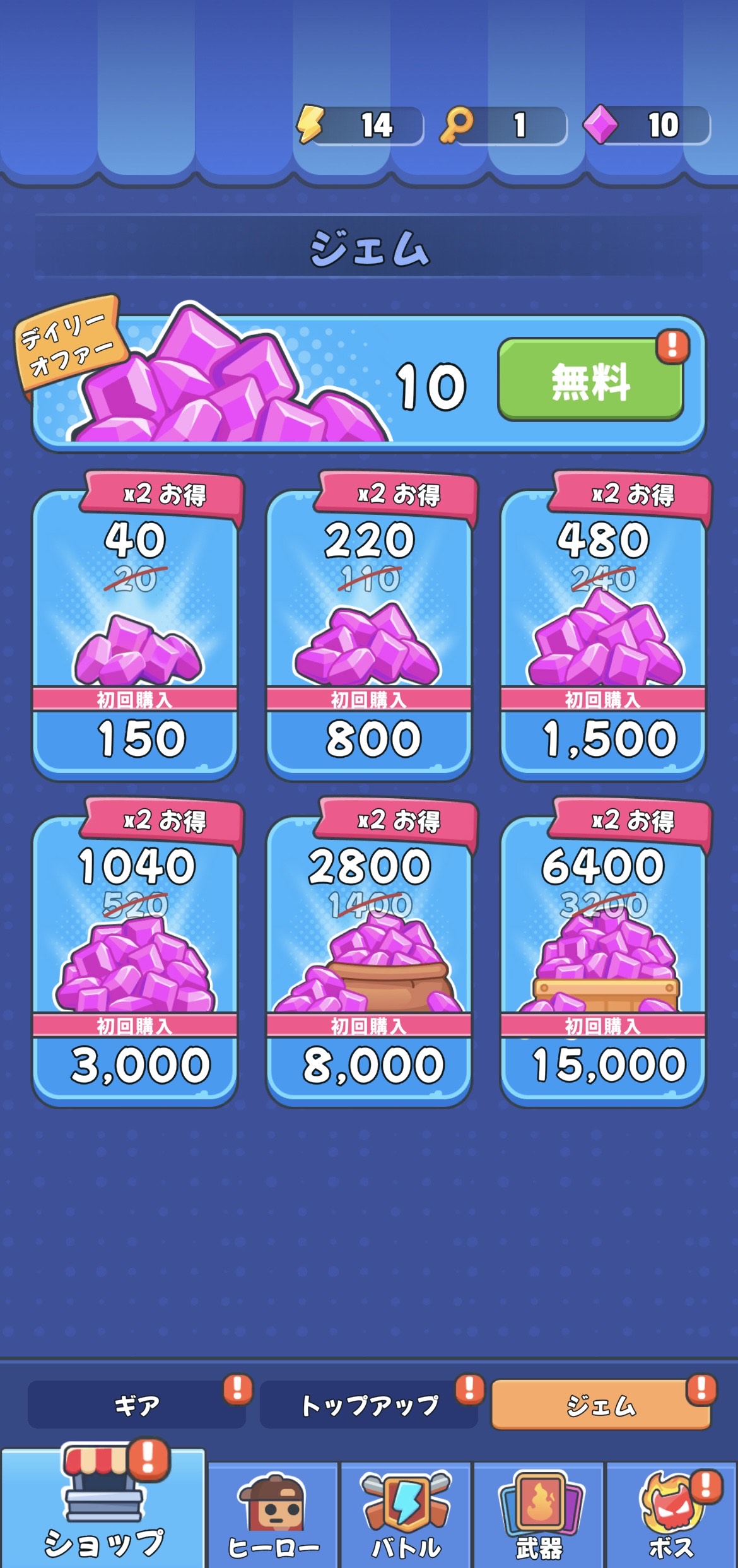
Task: Buy the 40 gem pack for 150
Action: click(135, 737)
